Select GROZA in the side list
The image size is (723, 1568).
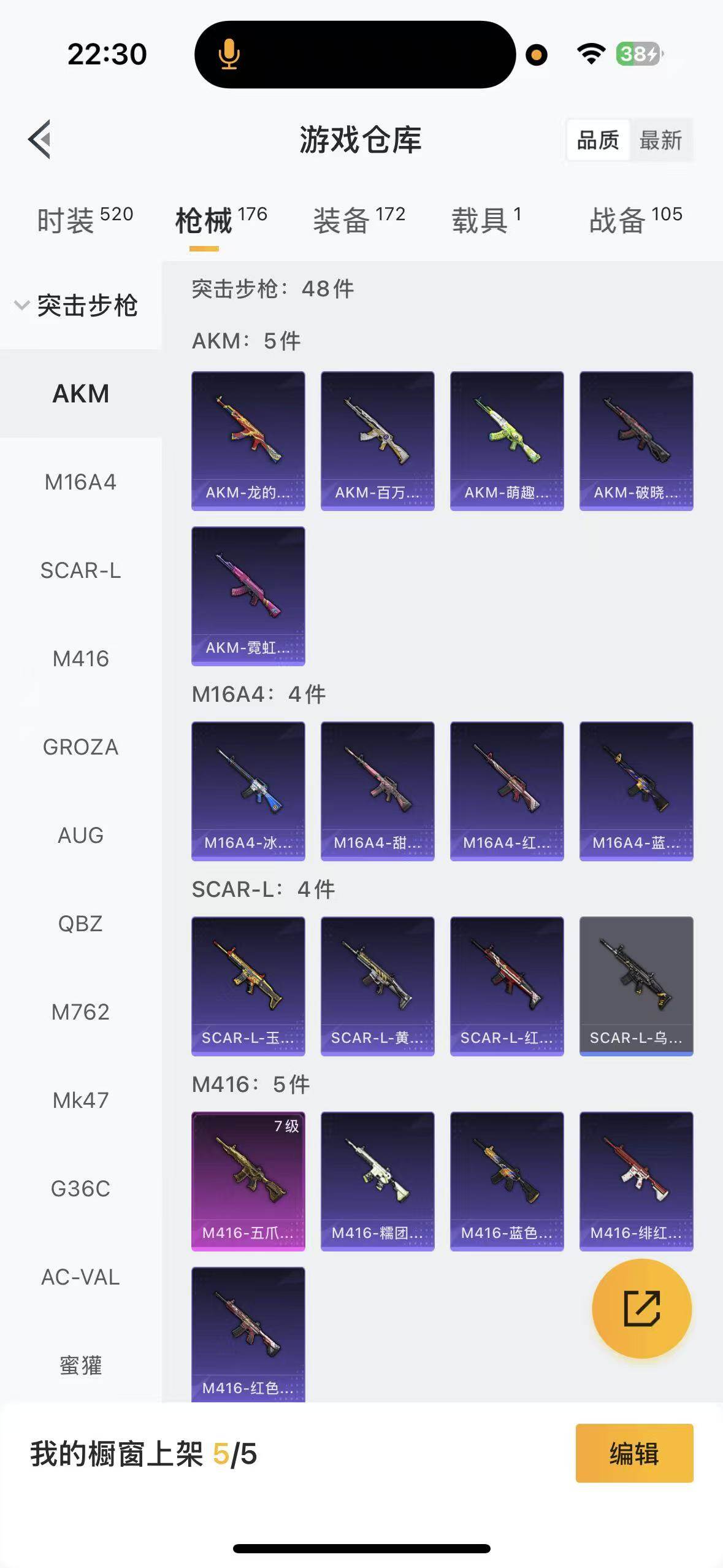(x=80, y=747)
